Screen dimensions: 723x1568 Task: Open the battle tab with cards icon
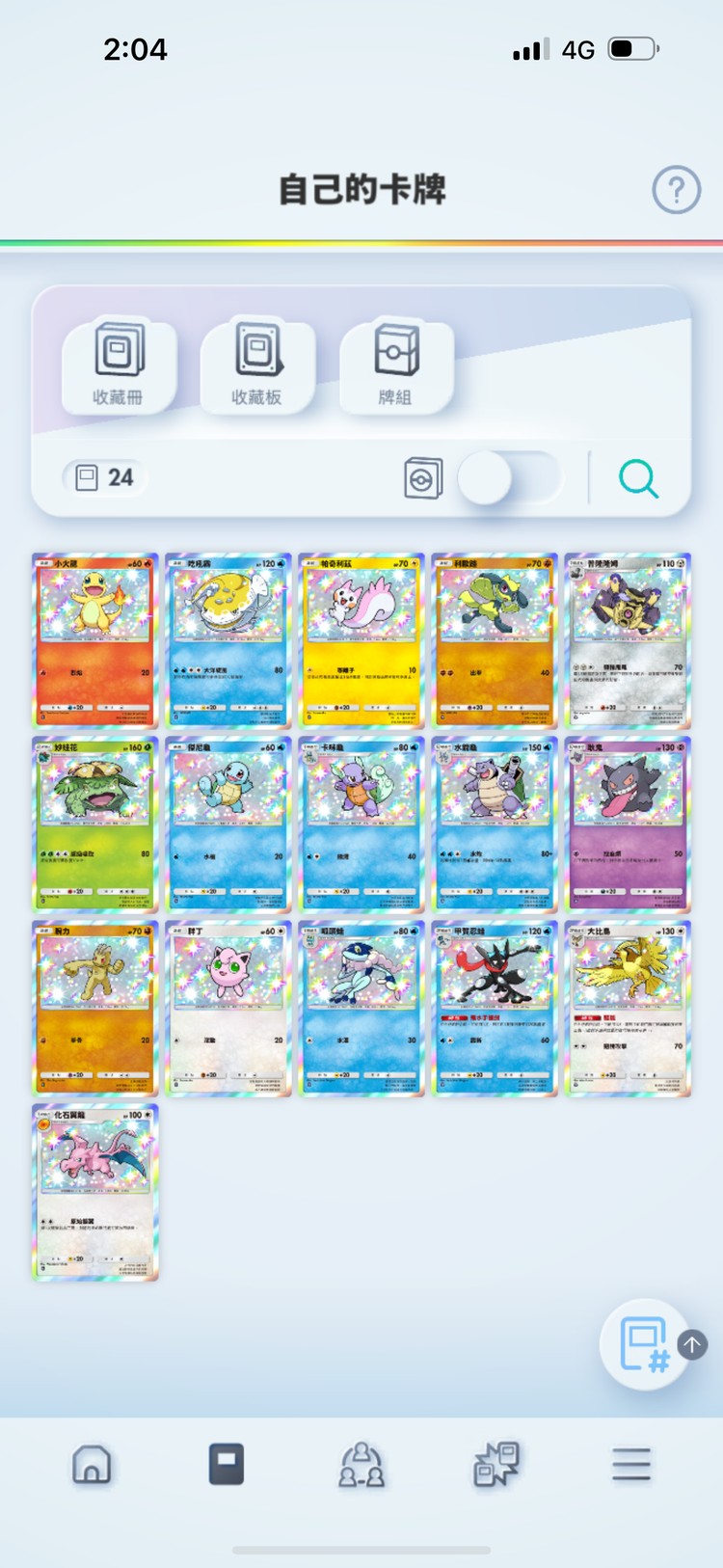(x=496, y=1465)
